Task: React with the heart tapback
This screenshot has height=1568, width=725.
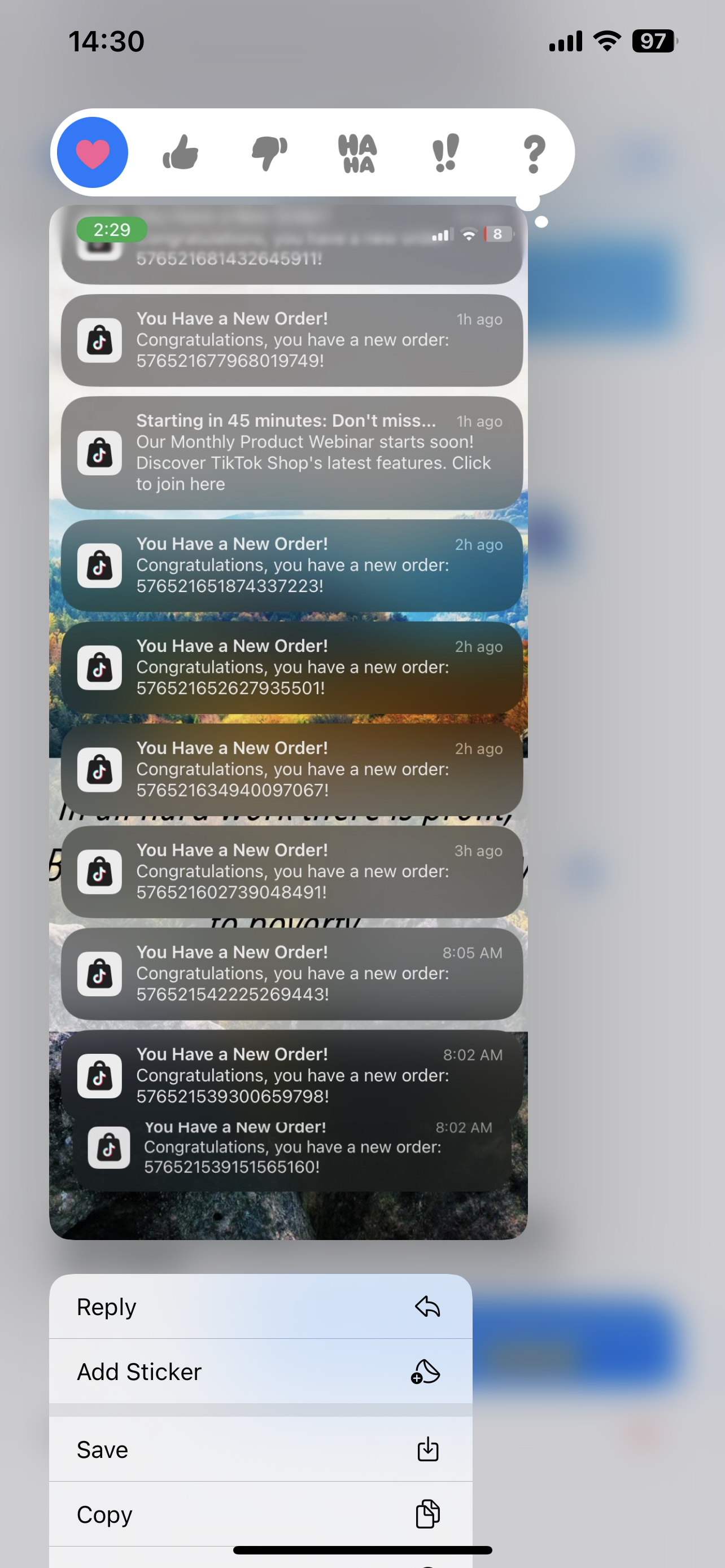Action: point(93,152)
